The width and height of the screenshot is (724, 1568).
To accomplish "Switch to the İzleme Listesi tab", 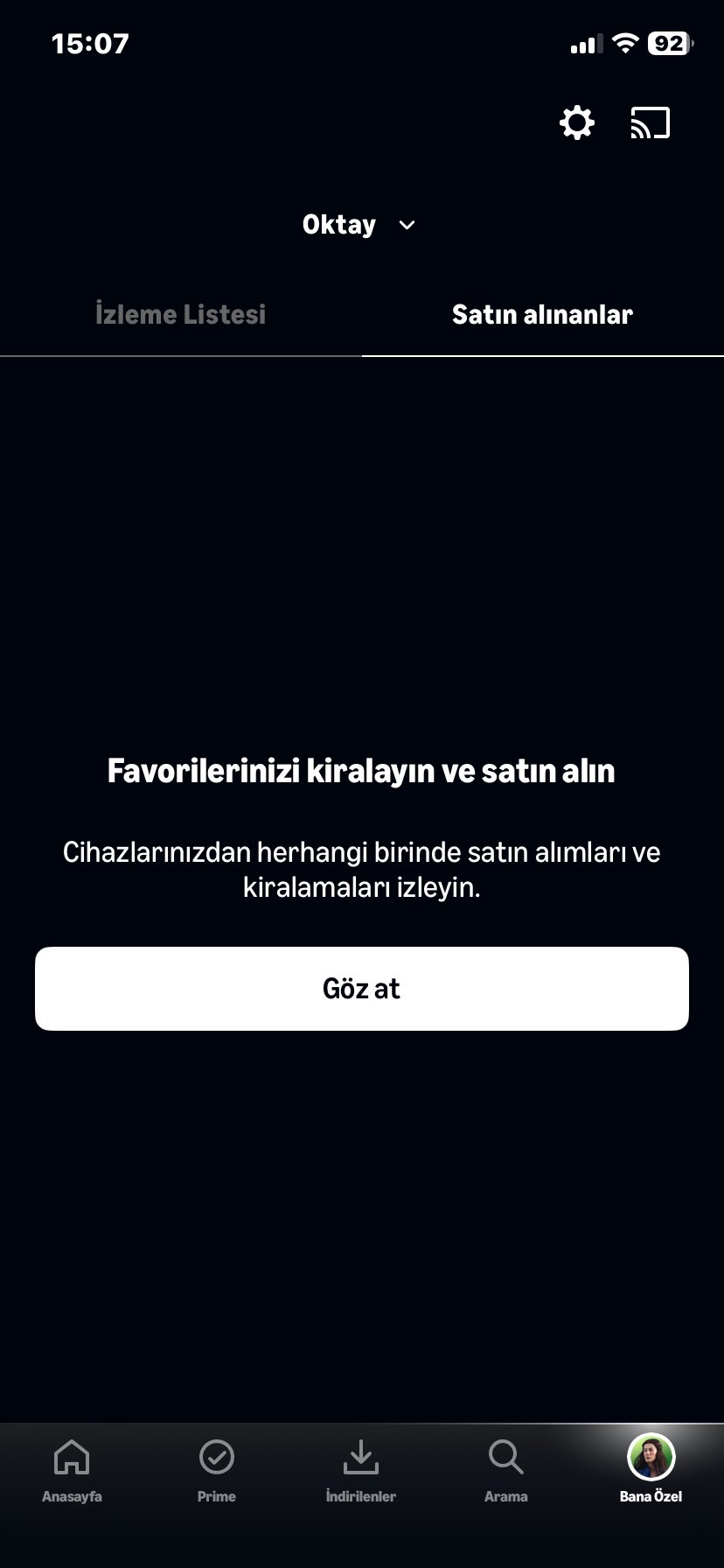I will tap(180, 314).
